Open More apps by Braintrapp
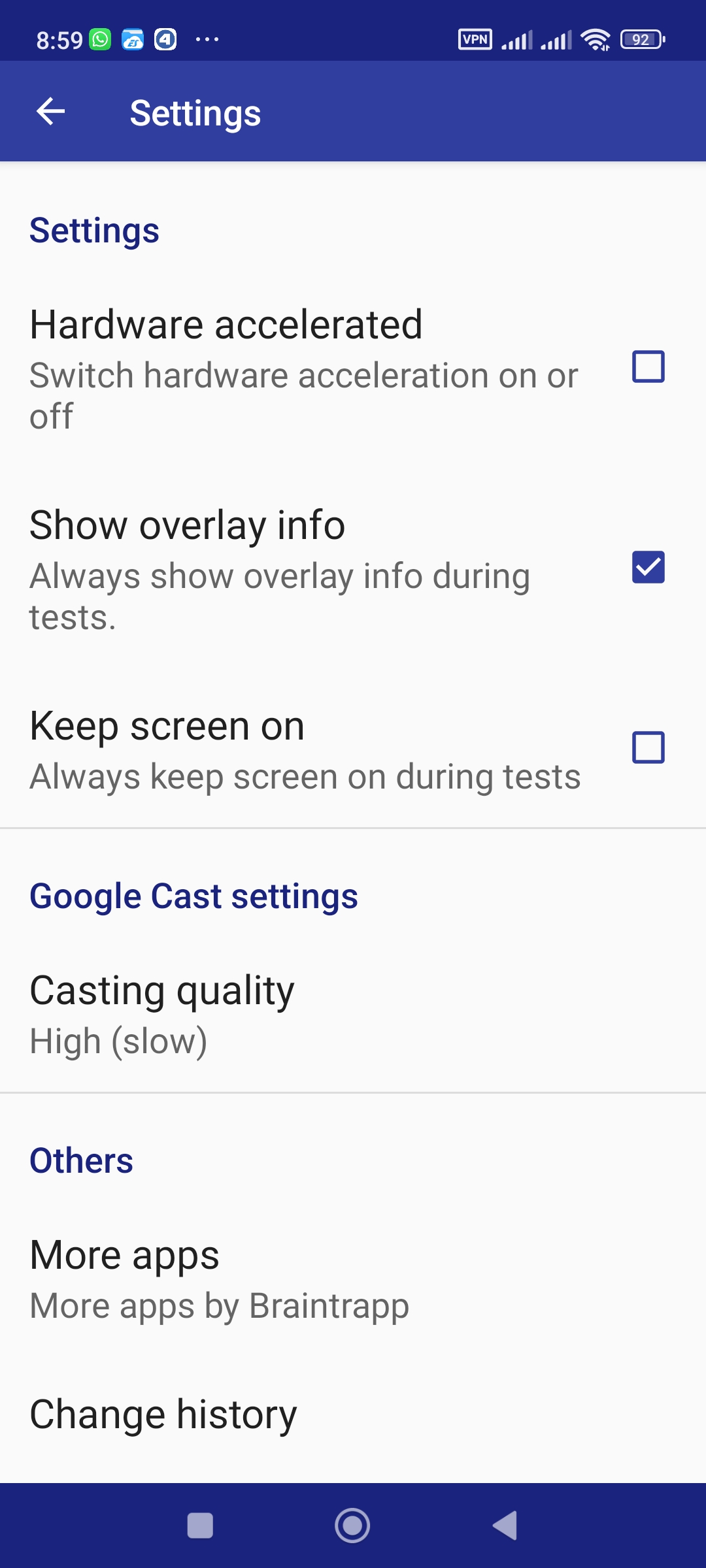 pyautogui.click(x=353, y=1279)
